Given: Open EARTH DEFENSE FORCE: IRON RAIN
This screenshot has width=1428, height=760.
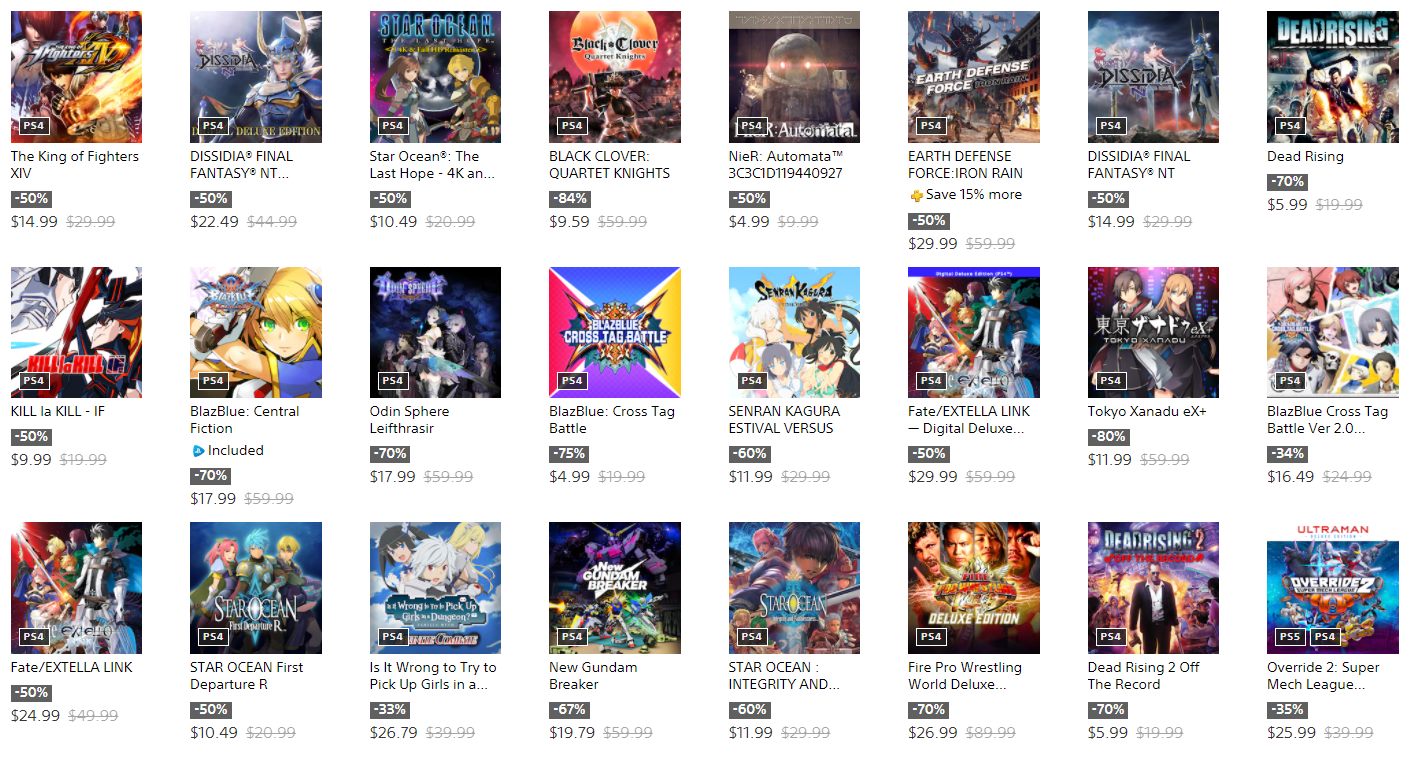Looking at the screenshot, I should click(974, 78).
